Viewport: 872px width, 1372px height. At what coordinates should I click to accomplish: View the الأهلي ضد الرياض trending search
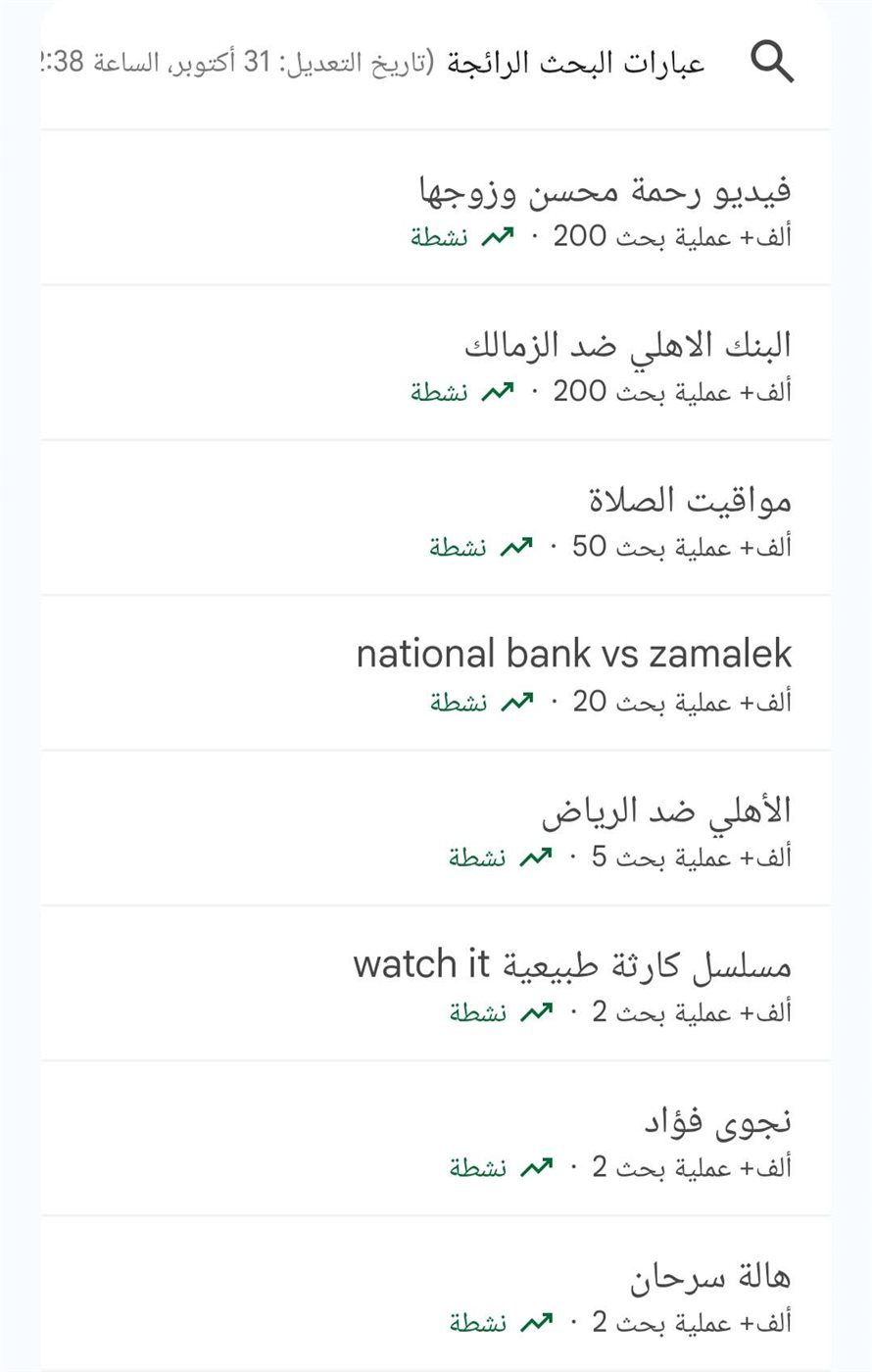[x=666, y=810]
